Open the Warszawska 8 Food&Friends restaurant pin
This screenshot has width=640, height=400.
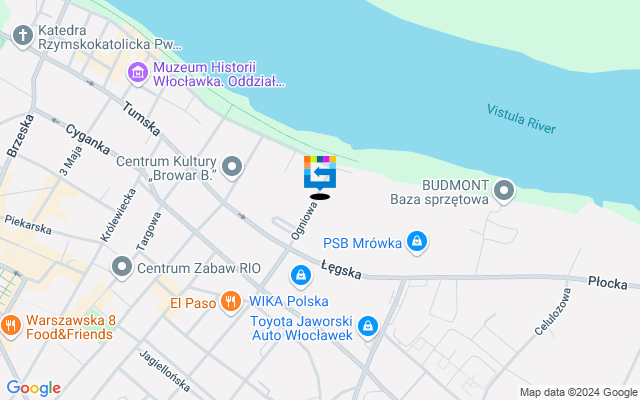pos(10,326)
